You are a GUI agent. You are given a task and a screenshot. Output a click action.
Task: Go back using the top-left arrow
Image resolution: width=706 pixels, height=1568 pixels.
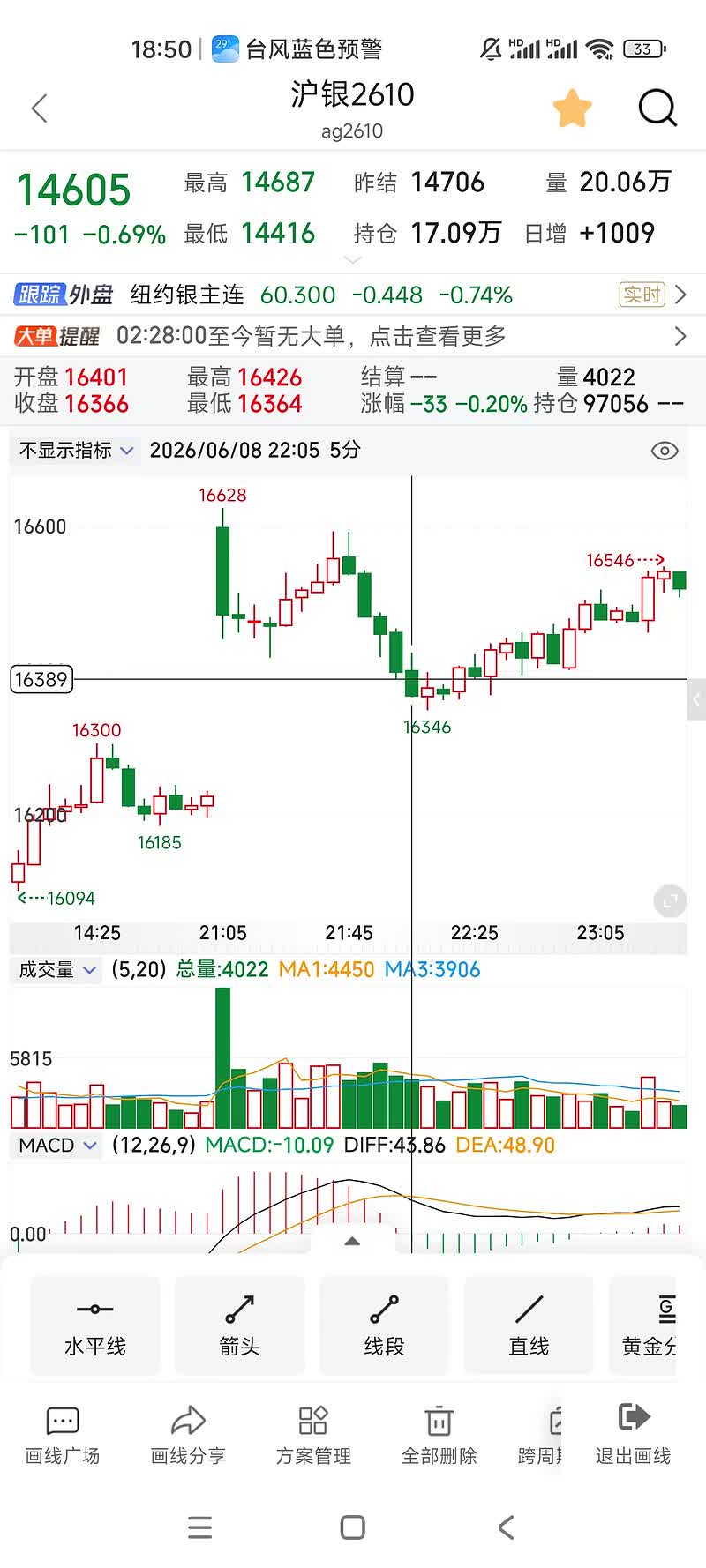39,108
